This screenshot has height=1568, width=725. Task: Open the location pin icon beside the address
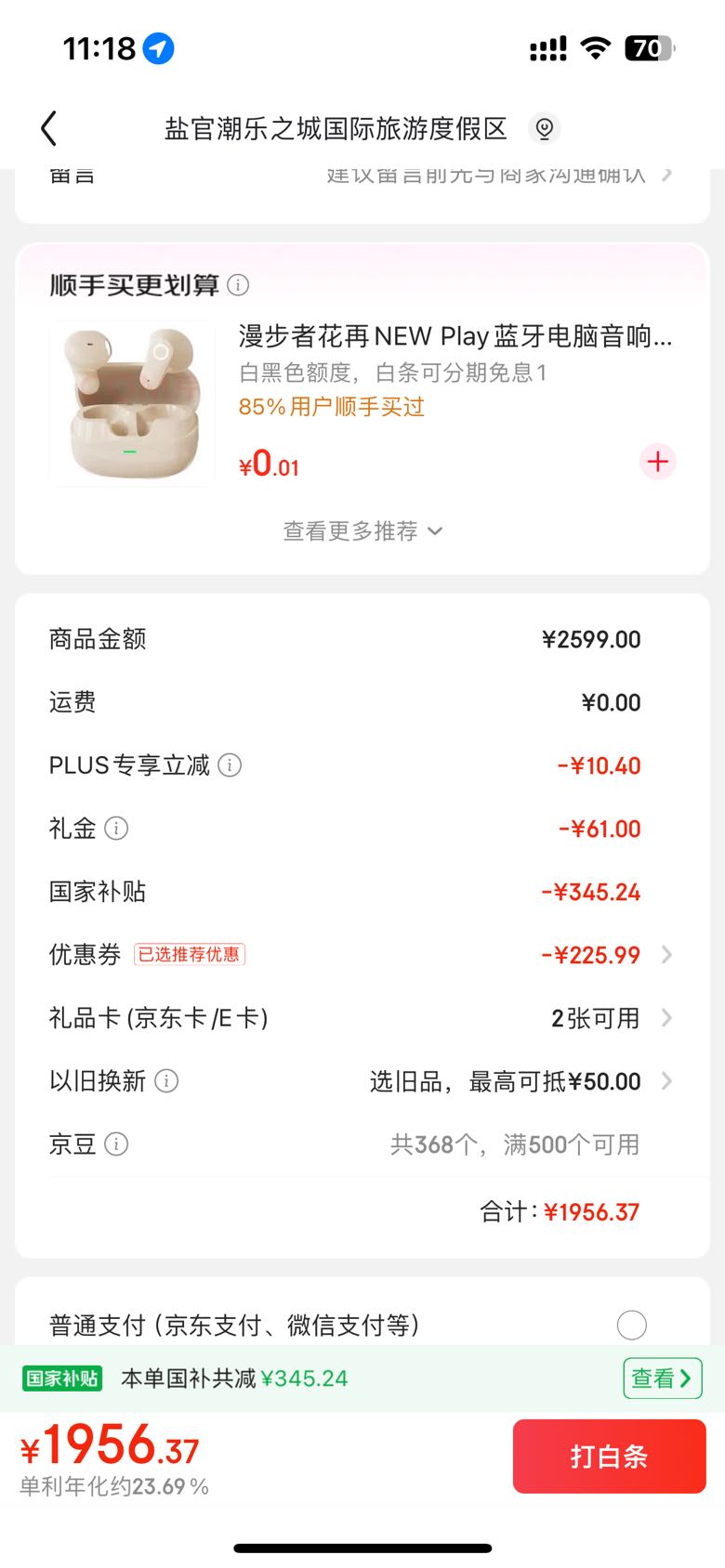coord(545,128)
